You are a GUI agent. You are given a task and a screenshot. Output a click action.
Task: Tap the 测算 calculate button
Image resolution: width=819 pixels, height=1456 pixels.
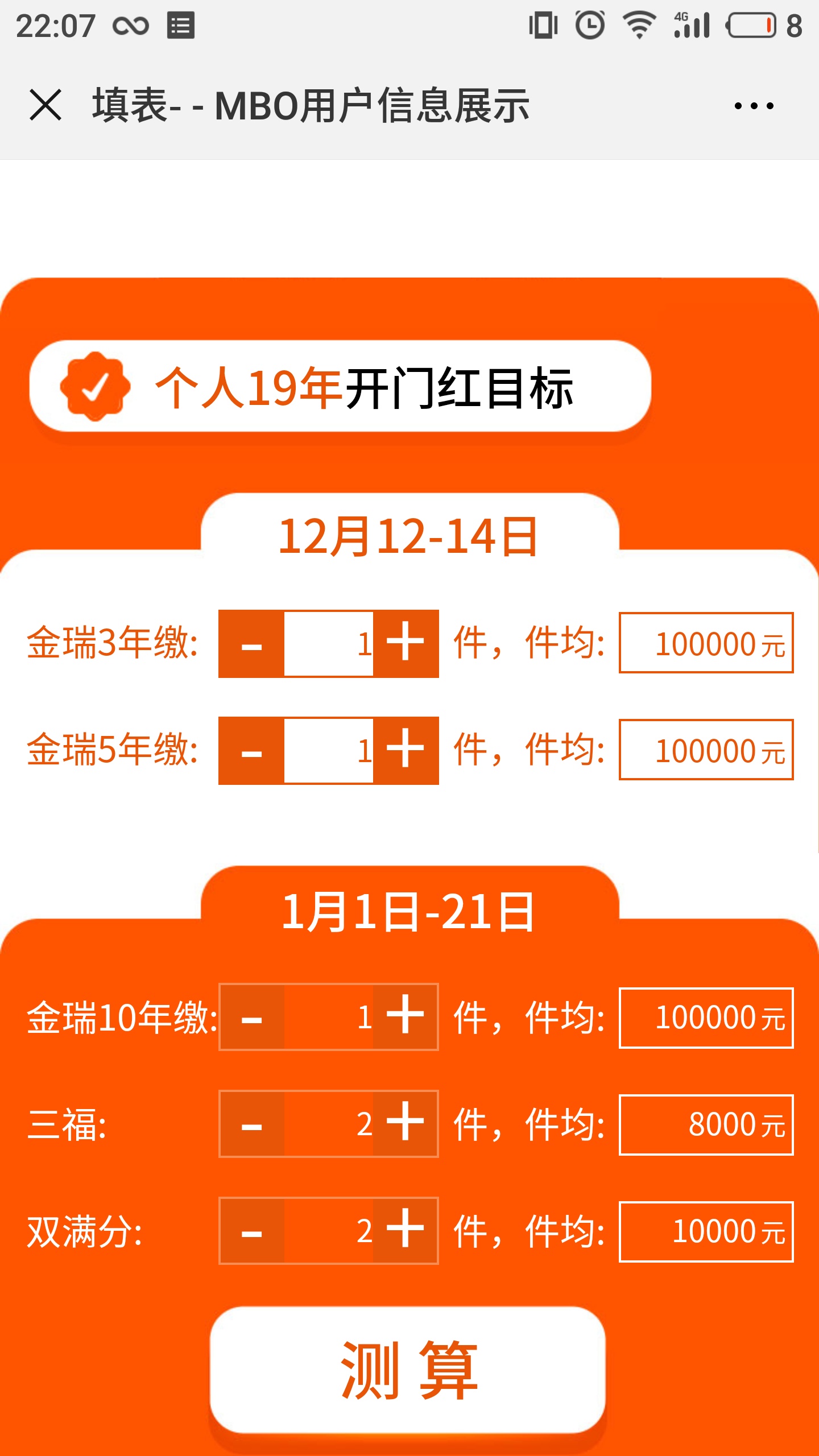pos(408,1370)
